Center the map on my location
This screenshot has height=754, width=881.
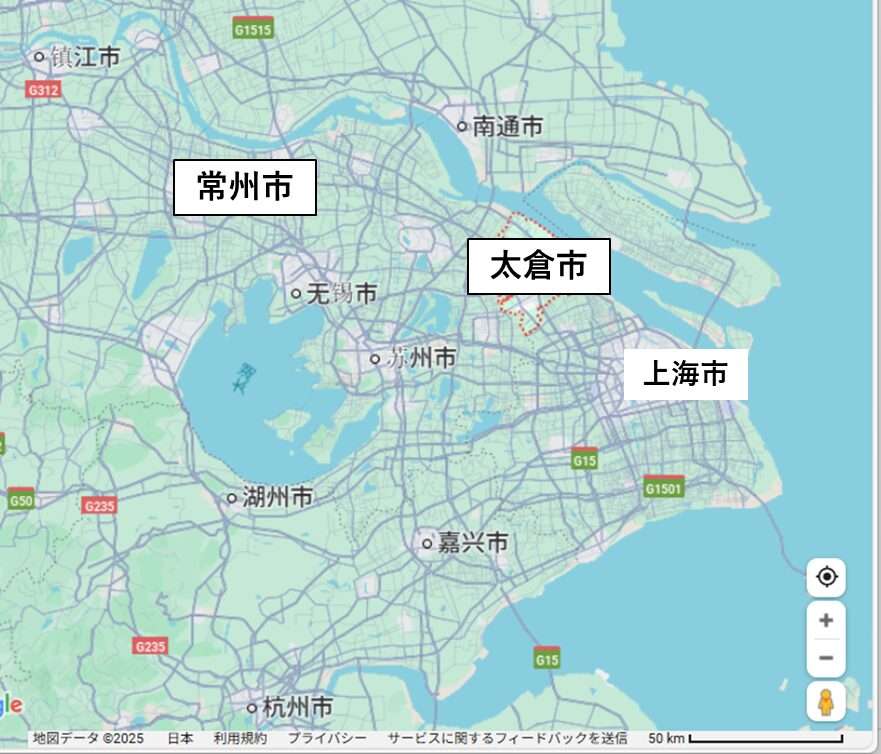pyautogui.click(x=826, y=577)
